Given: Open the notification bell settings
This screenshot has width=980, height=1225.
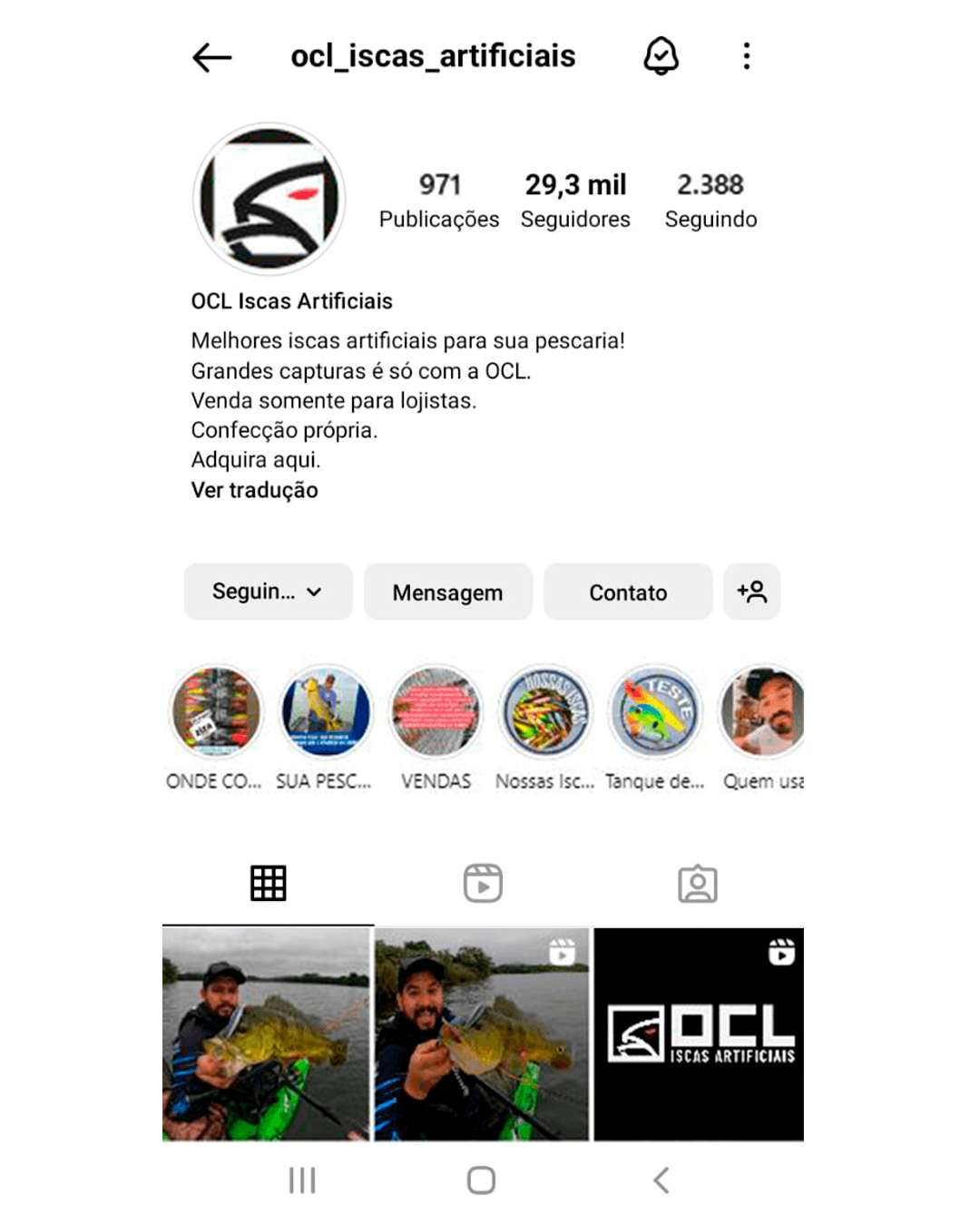Looking at the screenshot, I should pos(661,56).
